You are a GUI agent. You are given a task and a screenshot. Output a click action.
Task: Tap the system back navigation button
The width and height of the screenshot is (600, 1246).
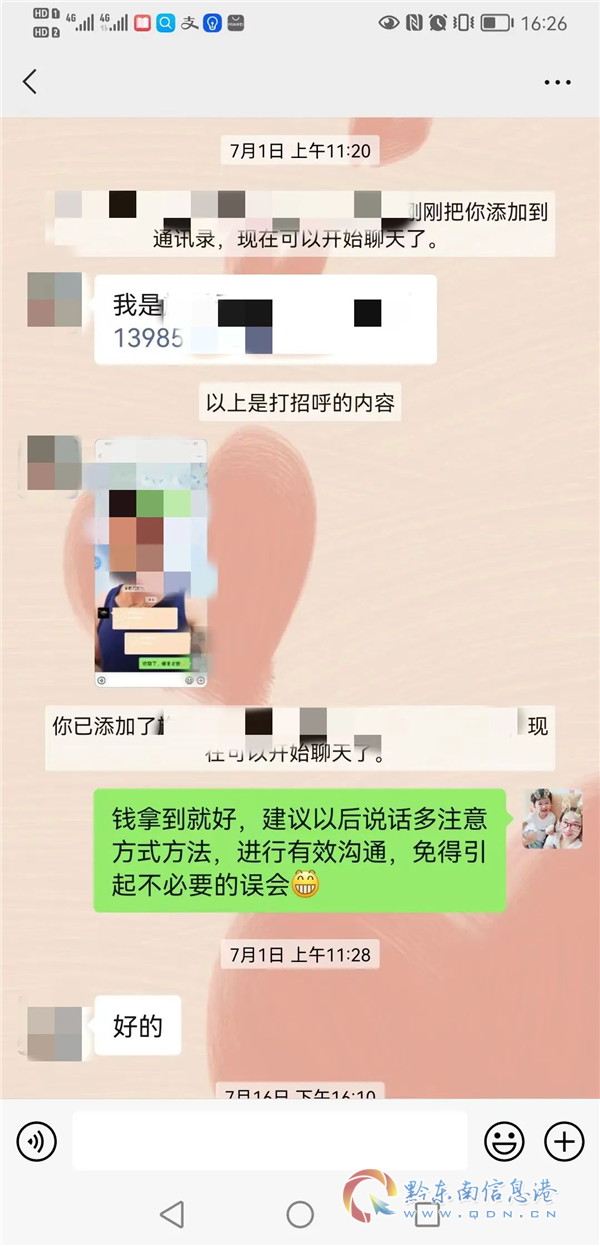(172, 1214)
